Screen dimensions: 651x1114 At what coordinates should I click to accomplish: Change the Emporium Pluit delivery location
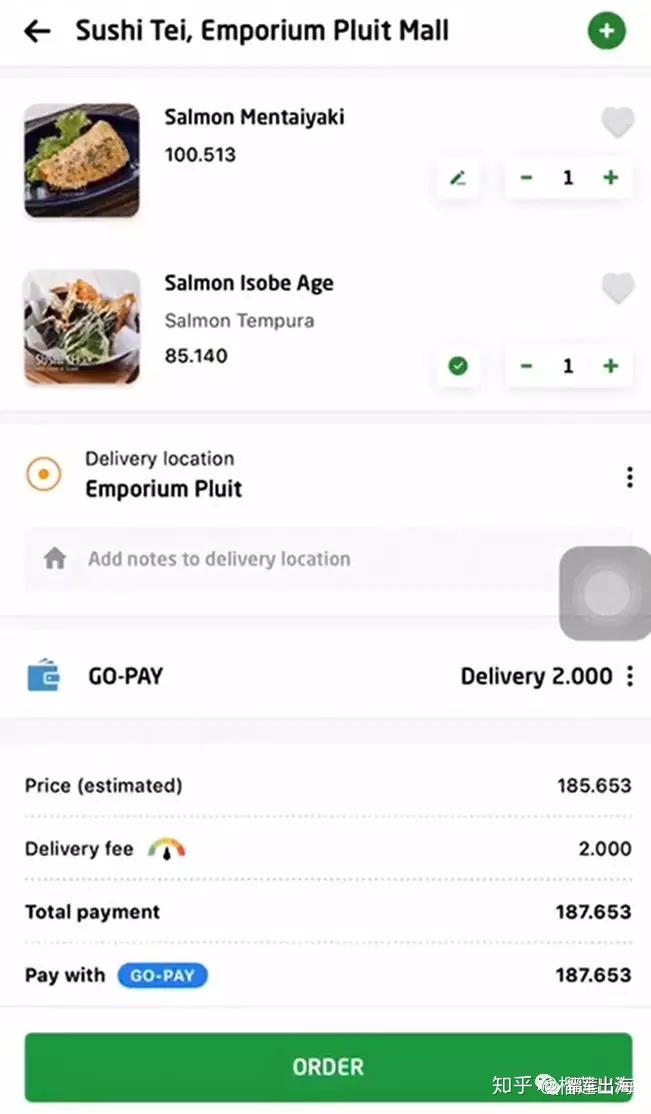pos(164,489)
